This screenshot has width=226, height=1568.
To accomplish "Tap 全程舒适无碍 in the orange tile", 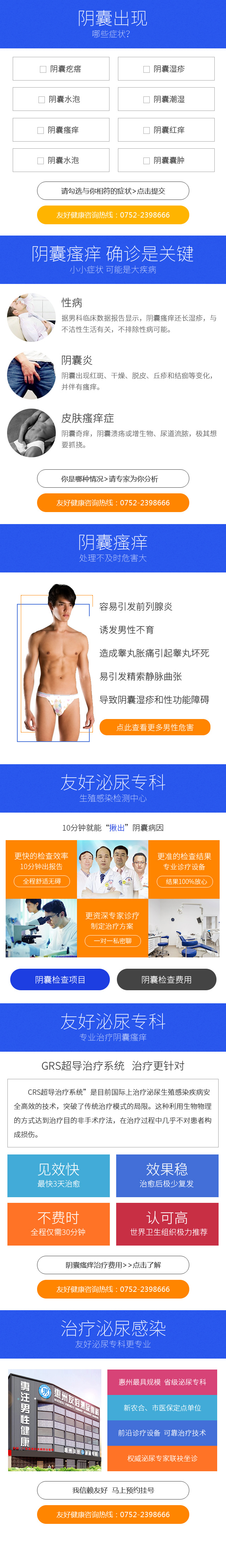I will click(x=41, y=881).
